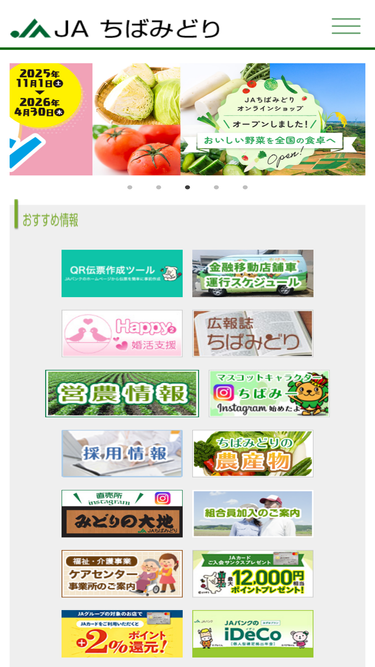Open the QR伝票作成ツール banner
This screenshot has height=667, width=375.
122,274
